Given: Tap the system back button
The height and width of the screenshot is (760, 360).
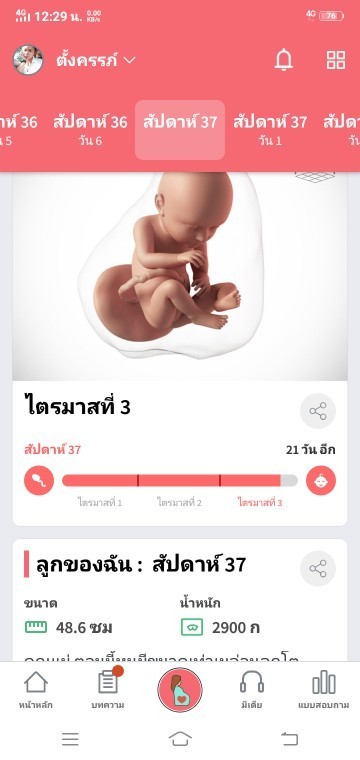Looking at the screenshot, I should (x=290, y=739).
